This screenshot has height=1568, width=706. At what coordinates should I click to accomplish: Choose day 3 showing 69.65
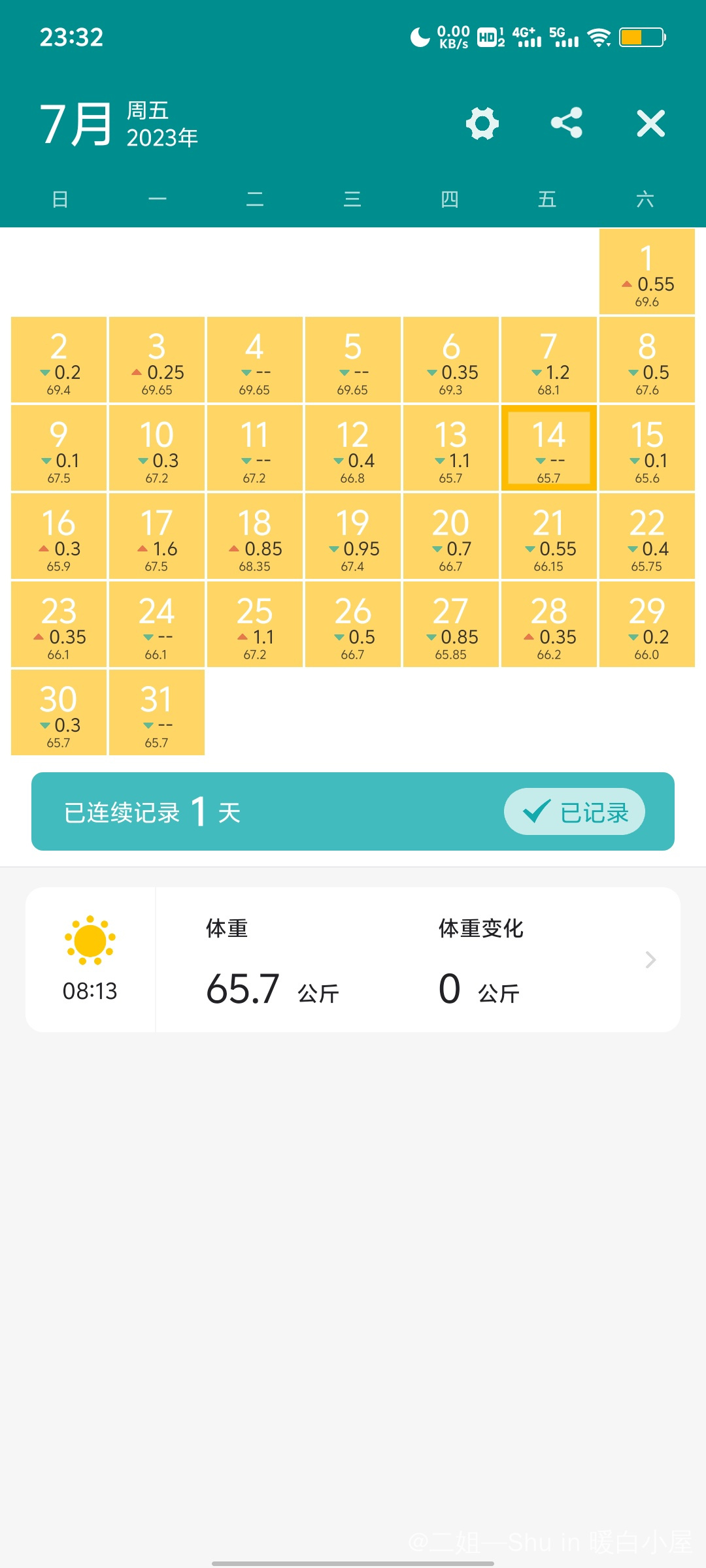156,360
